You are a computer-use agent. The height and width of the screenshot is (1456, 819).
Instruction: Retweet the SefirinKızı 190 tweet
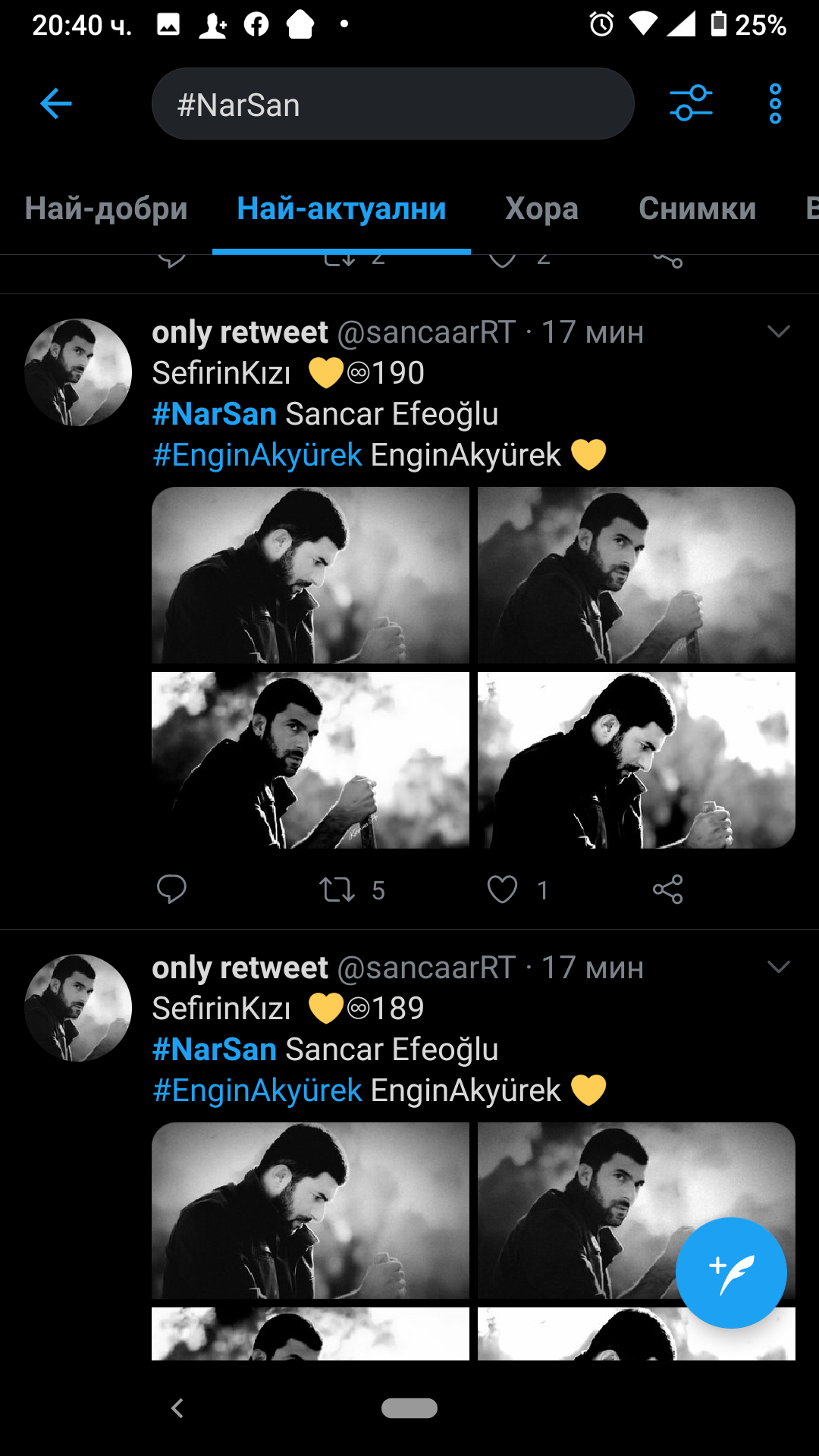coord(337,889)
